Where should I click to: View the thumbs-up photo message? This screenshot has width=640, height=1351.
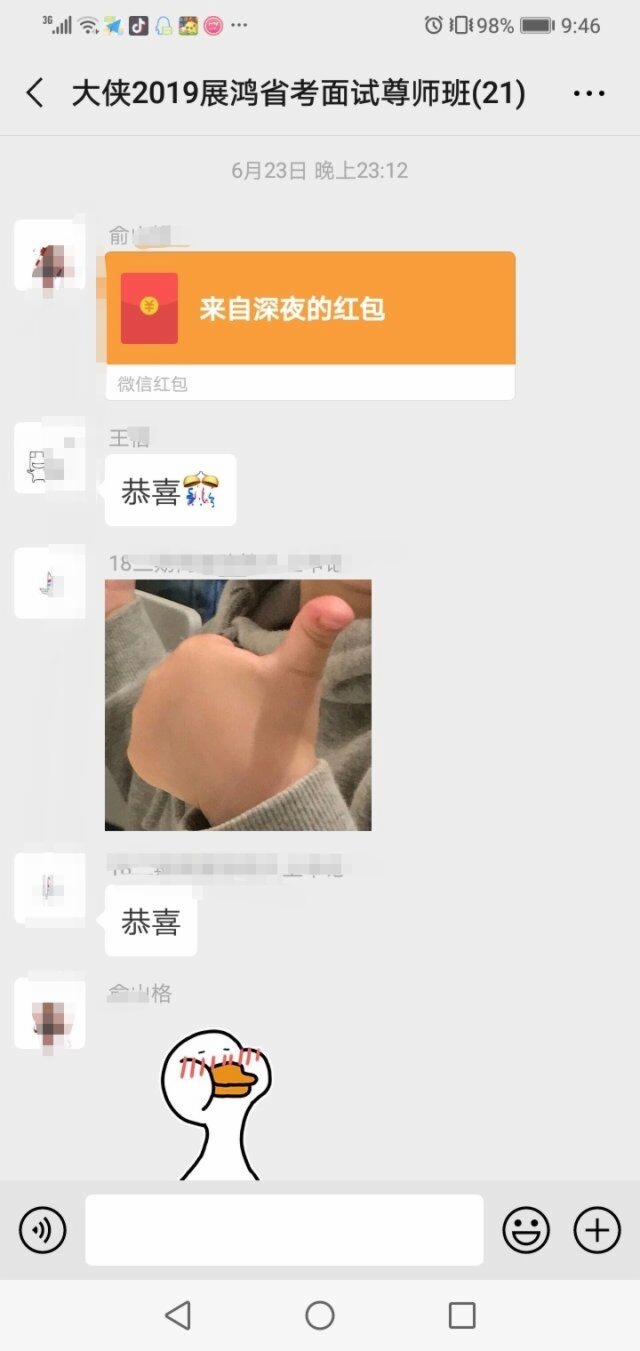(238, 705)
